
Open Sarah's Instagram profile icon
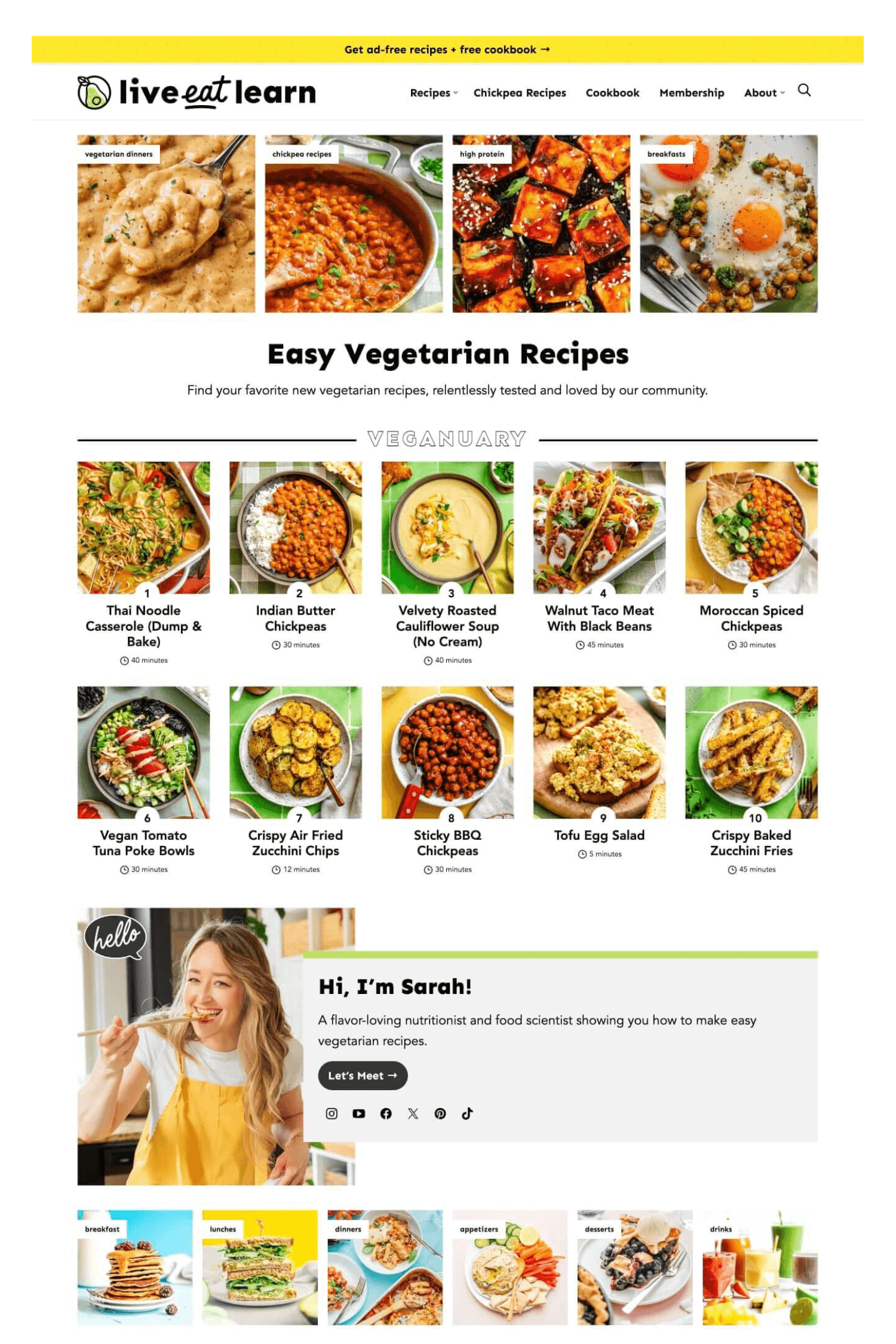click(332, 1113)
